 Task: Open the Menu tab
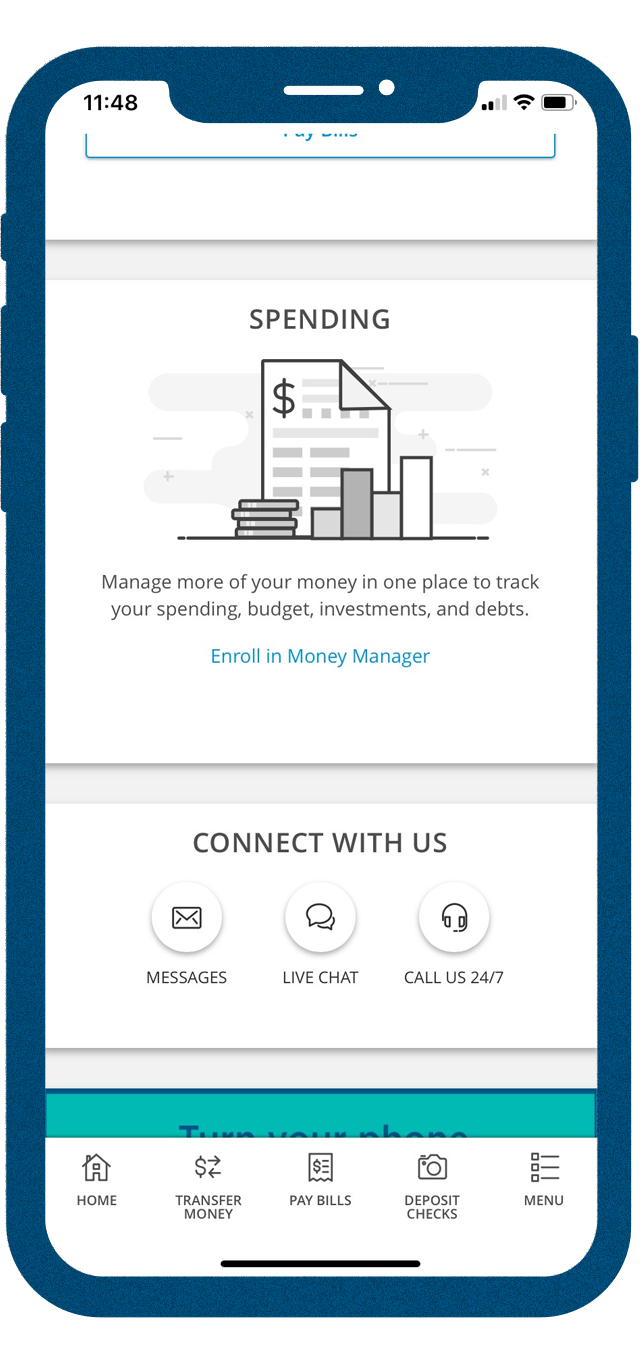click(x=544, y=1180)
